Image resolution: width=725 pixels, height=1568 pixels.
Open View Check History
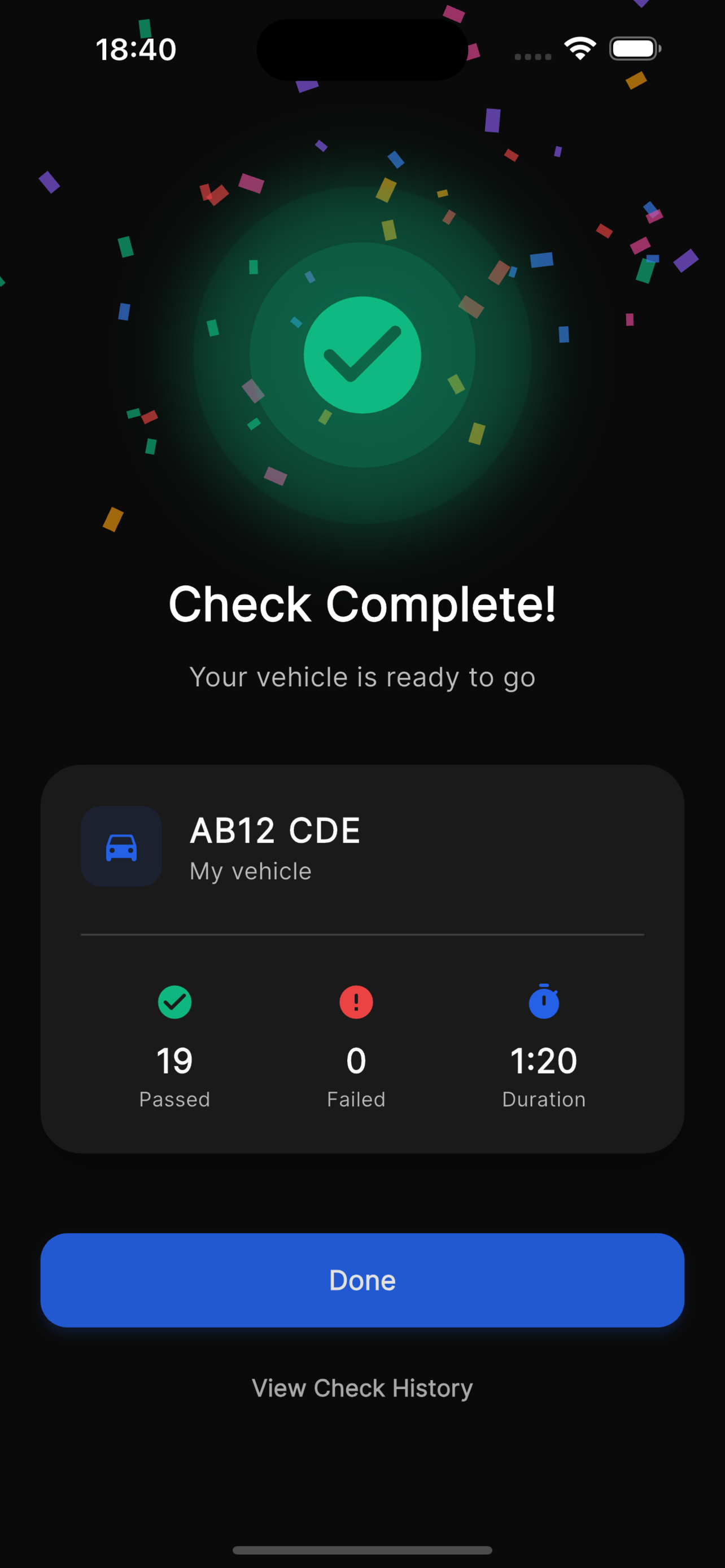361,1389
